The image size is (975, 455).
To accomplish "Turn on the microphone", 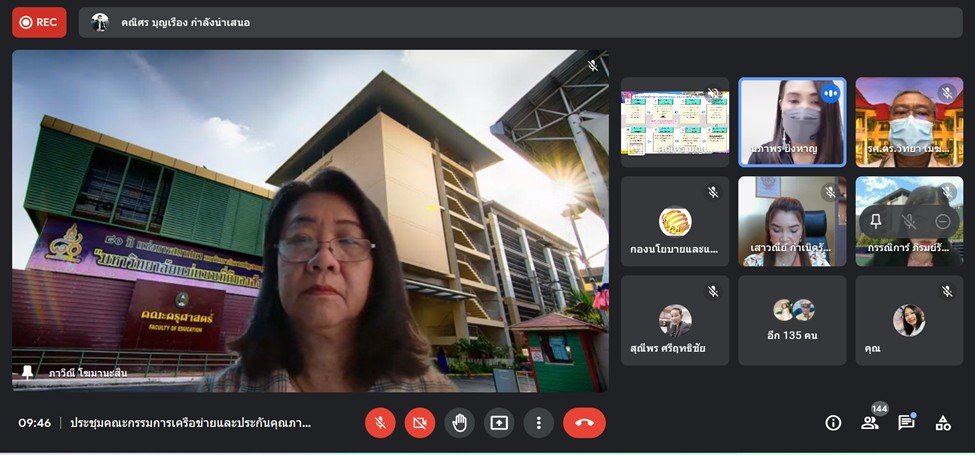I will click(380, 423).
